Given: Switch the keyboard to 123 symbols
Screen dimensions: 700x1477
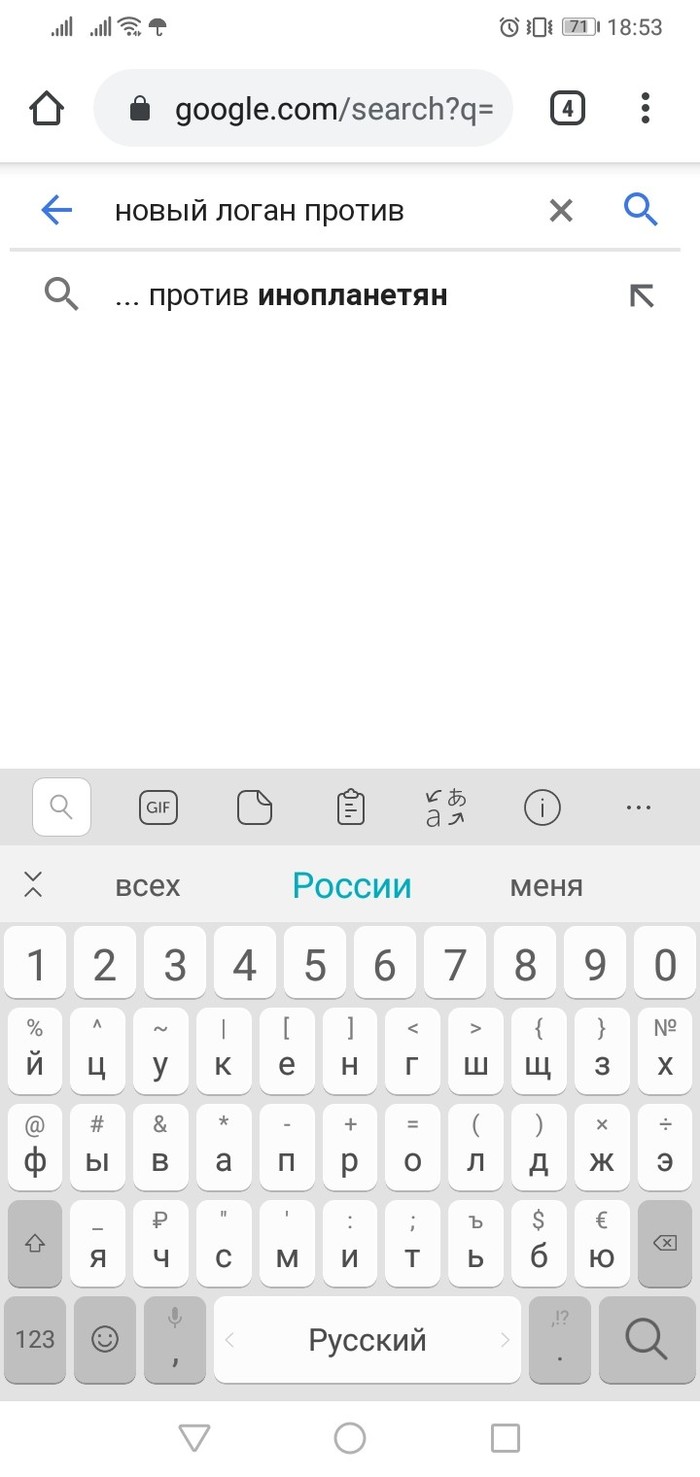Looking at the screenshot, I should (35, 1339).
